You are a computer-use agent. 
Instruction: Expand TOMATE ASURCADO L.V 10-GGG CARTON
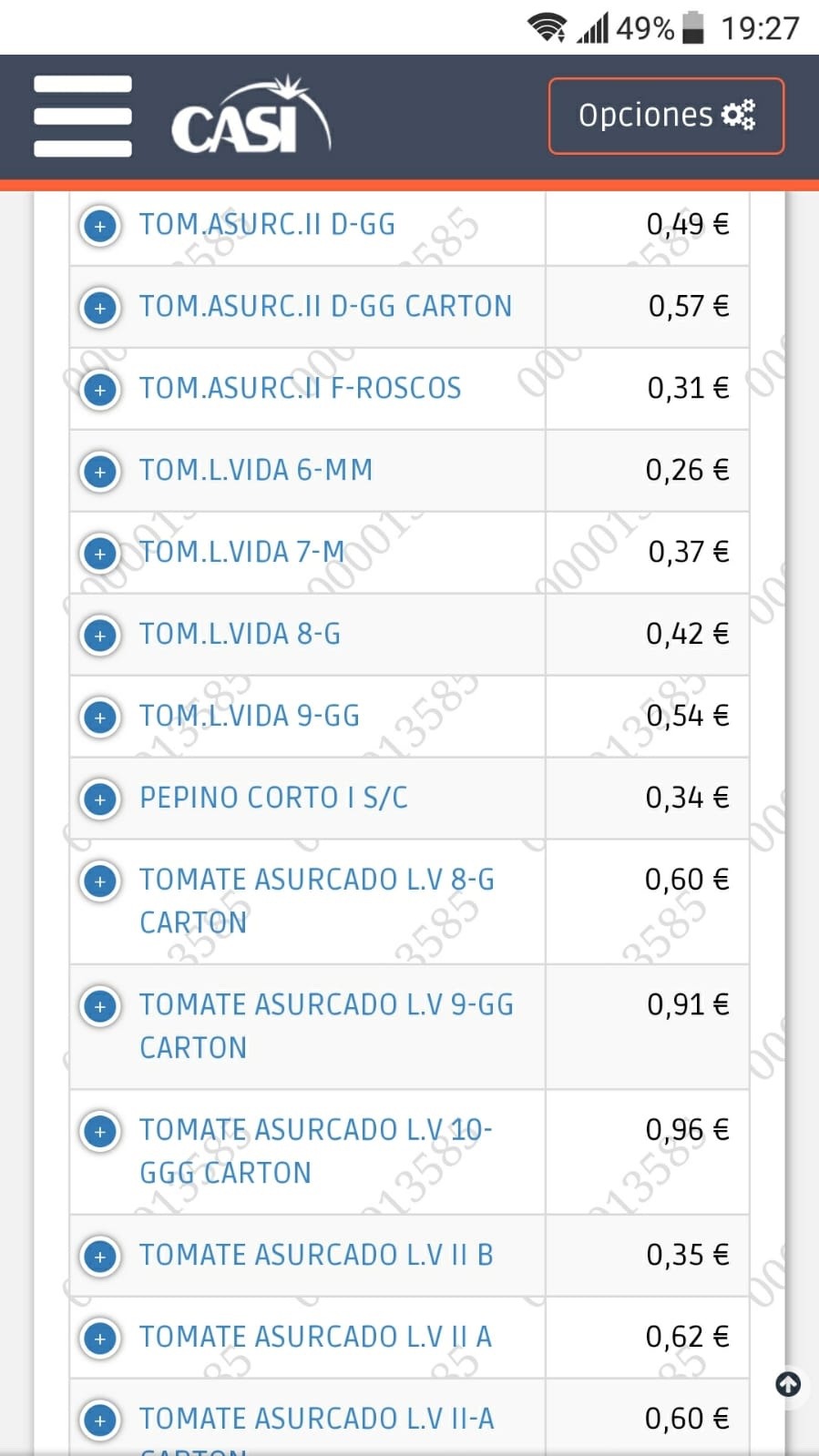pyautogui.click(x=100, y=1131)
